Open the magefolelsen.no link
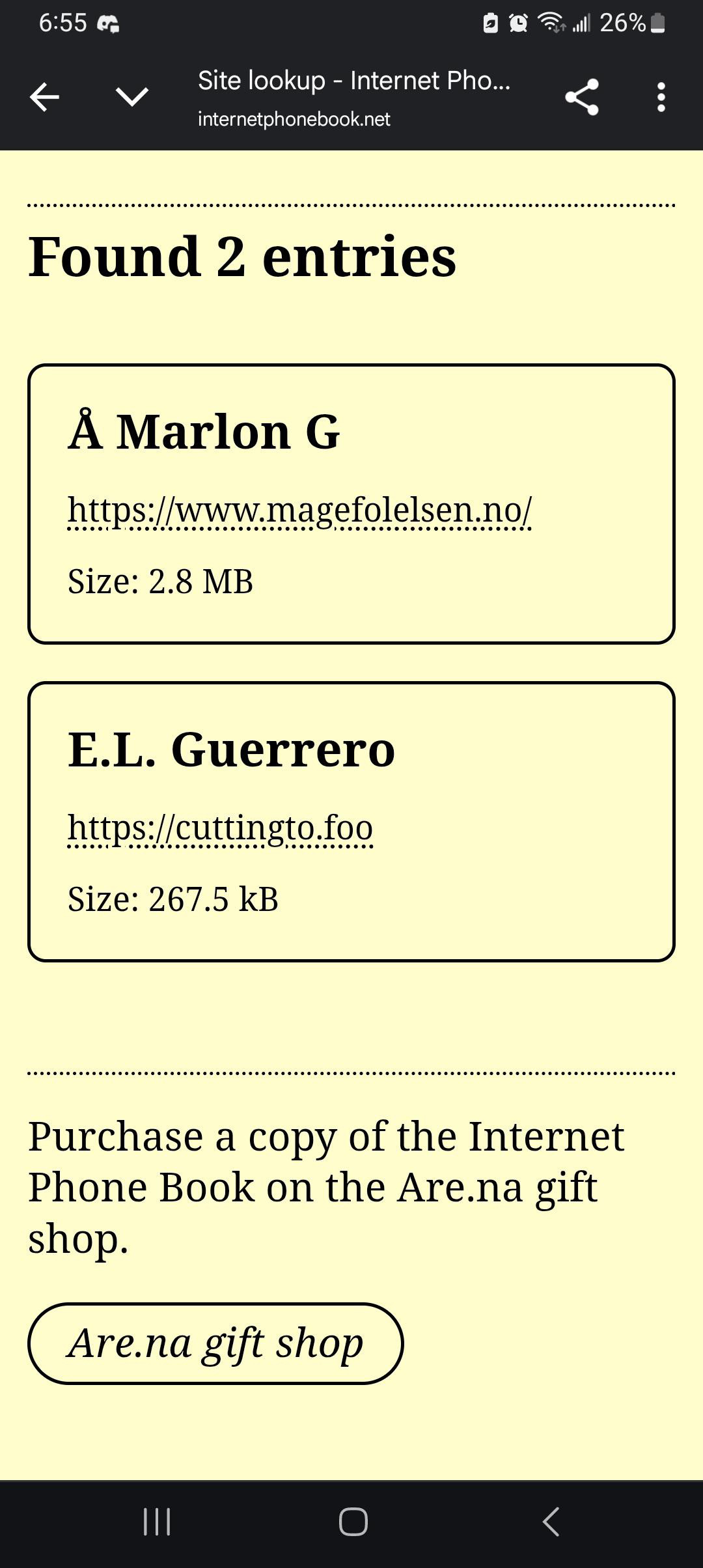 point(300,511)
